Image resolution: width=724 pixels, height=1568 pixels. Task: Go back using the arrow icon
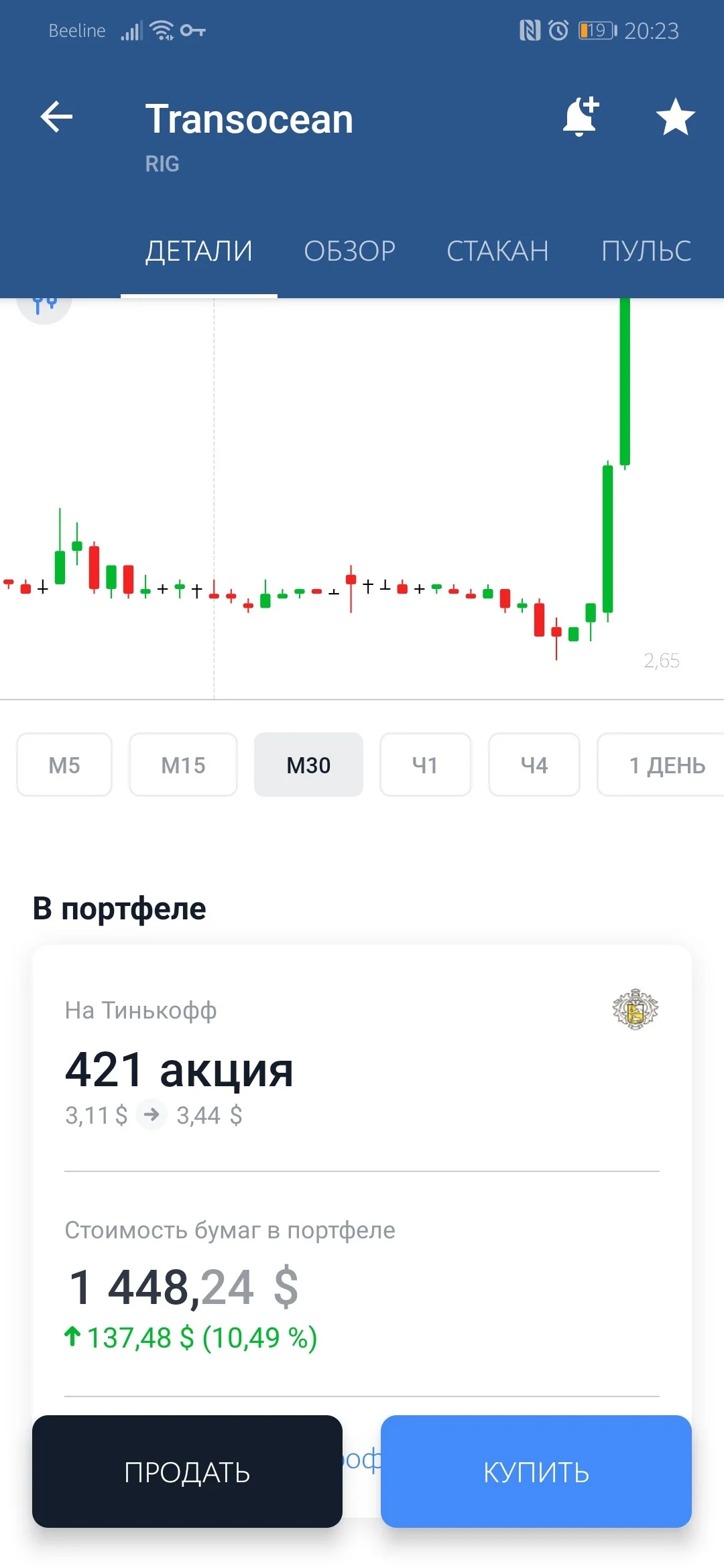[57, 117]
